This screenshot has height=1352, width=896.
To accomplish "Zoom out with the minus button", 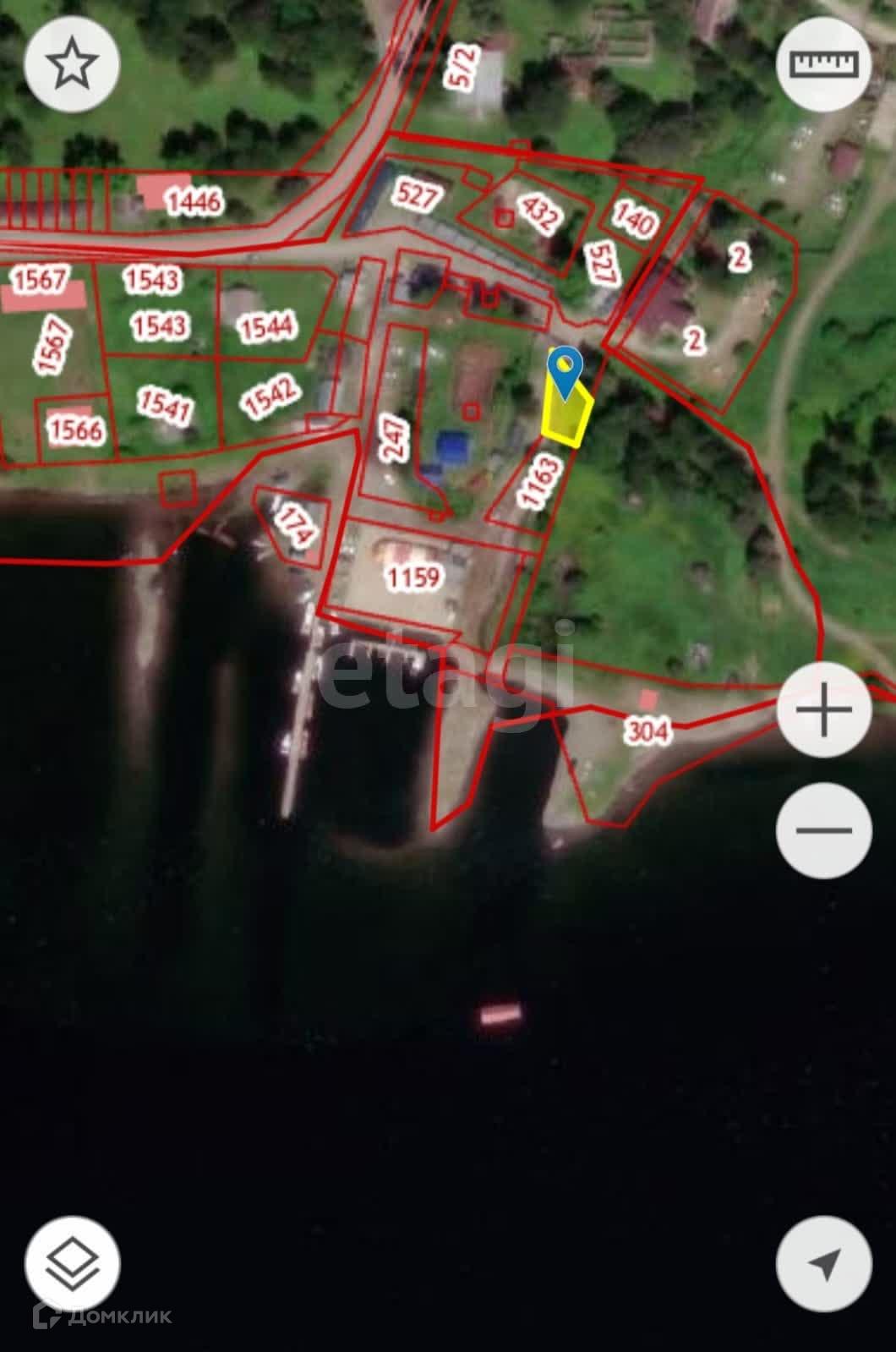I will pyautogui.click(x=823, y=830).
